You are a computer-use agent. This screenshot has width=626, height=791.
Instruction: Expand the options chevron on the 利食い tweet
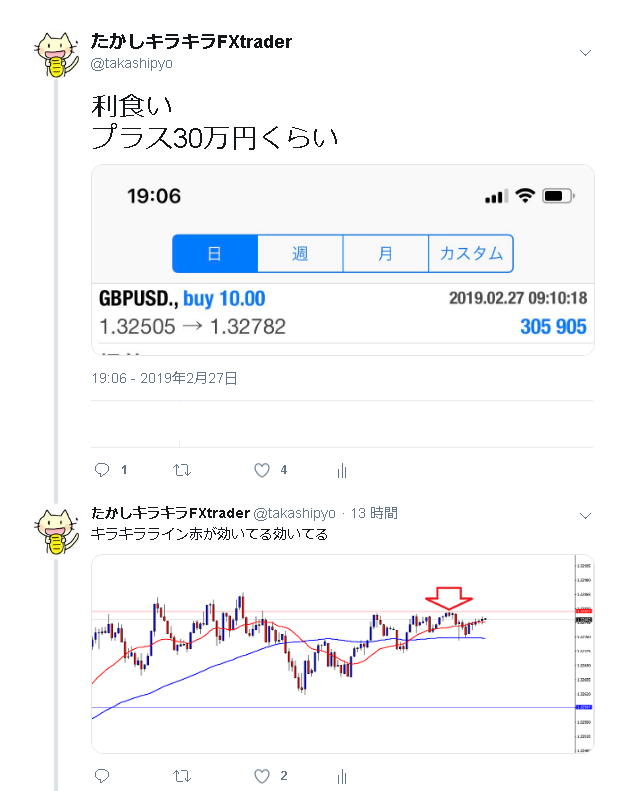coord(586,53)
